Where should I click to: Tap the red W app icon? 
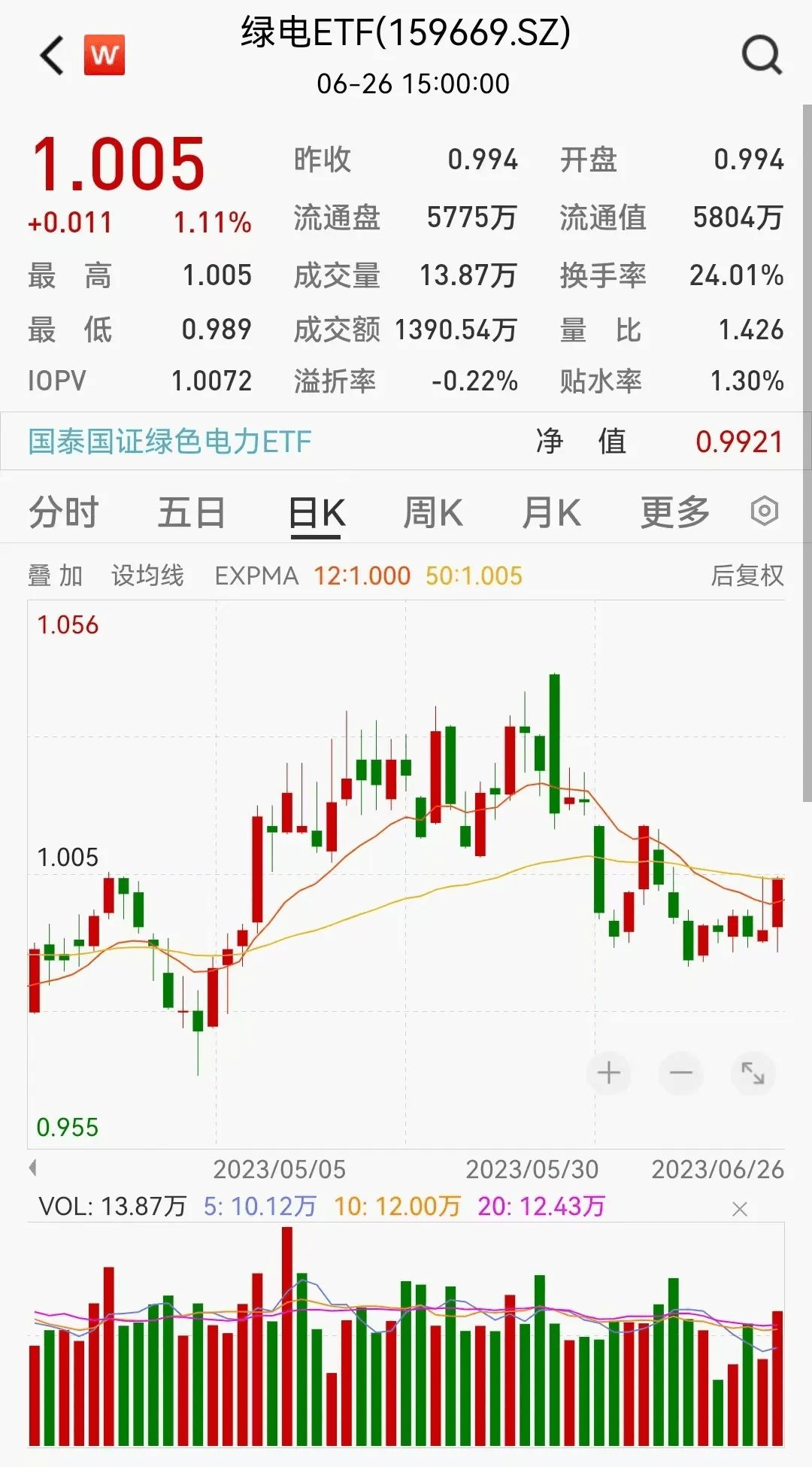pyautogui.click(x=105, y=55)
